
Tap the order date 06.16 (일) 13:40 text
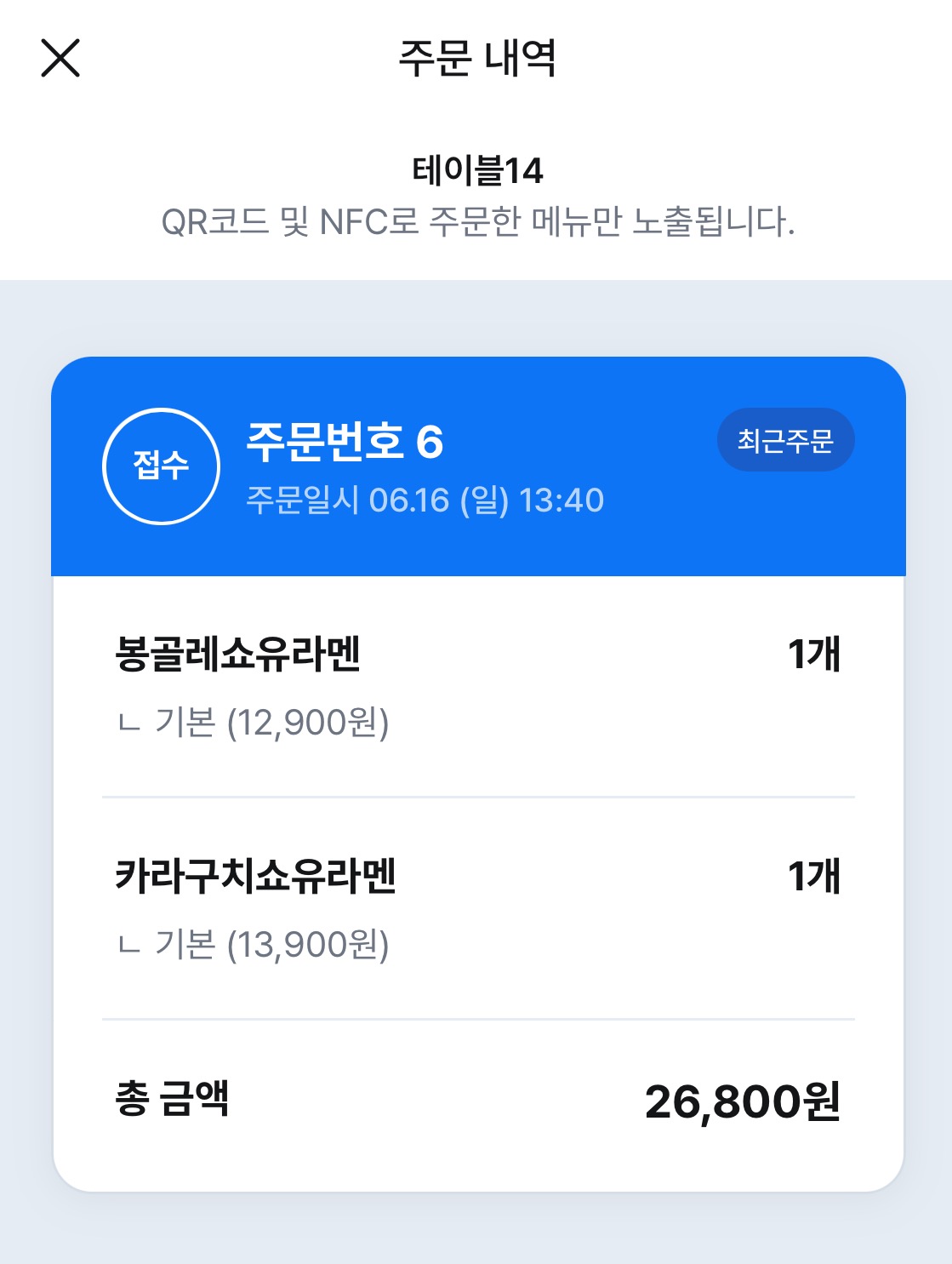coord(421,500)
